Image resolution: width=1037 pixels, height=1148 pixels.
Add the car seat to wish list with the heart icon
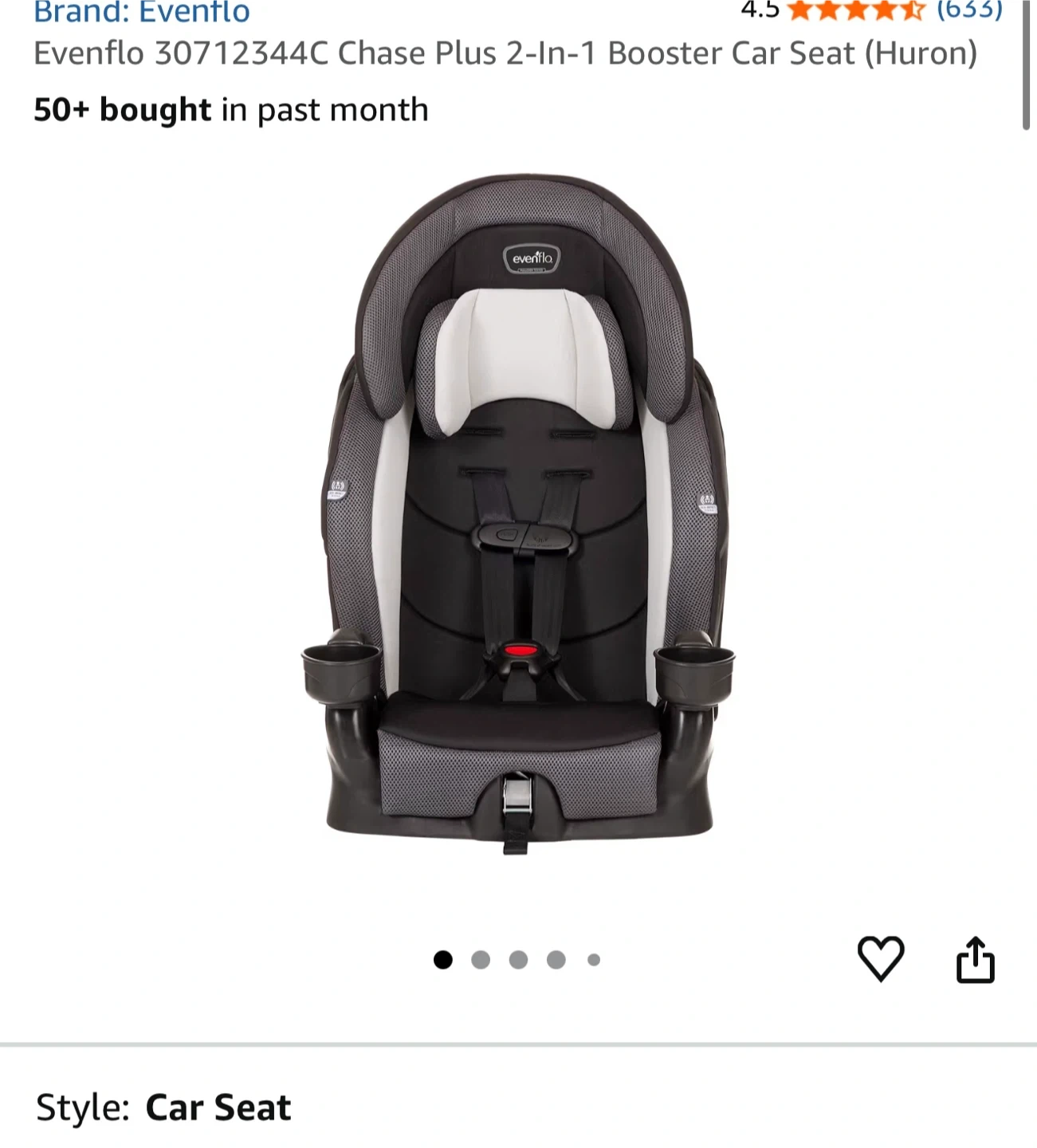pyautogui.click(x=881, y=958)
